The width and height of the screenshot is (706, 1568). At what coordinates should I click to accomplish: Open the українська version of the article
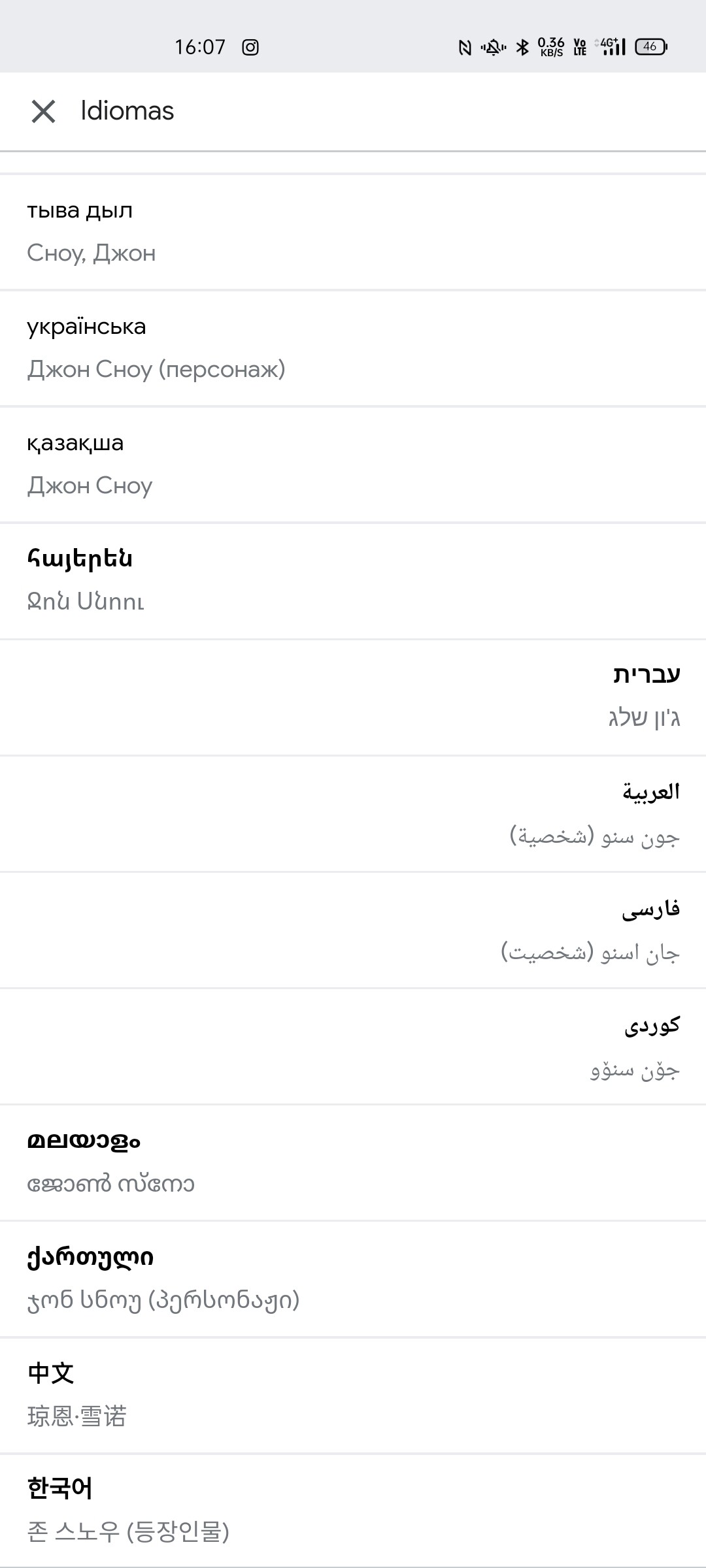click(353, 348)
